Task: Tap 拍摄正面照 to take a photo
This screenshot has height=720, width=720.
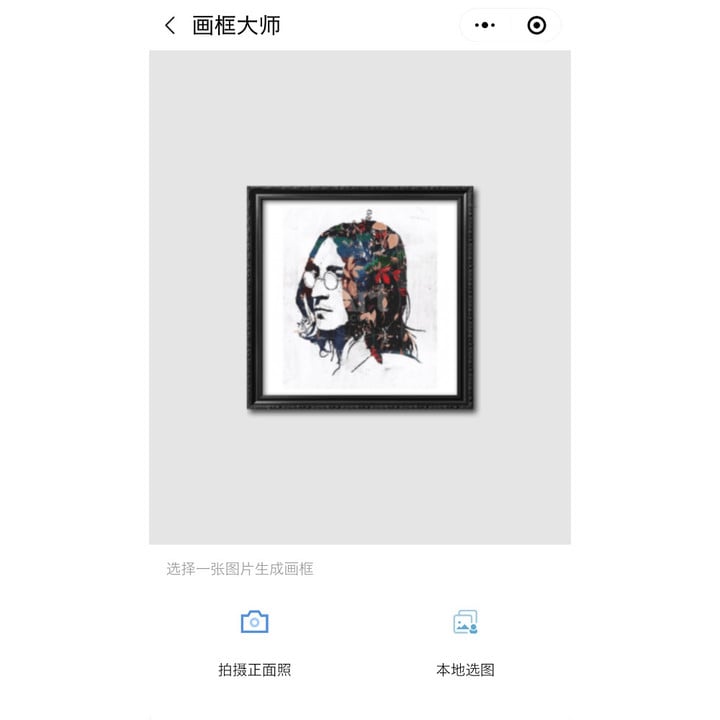Action: (x=255, y=640)
